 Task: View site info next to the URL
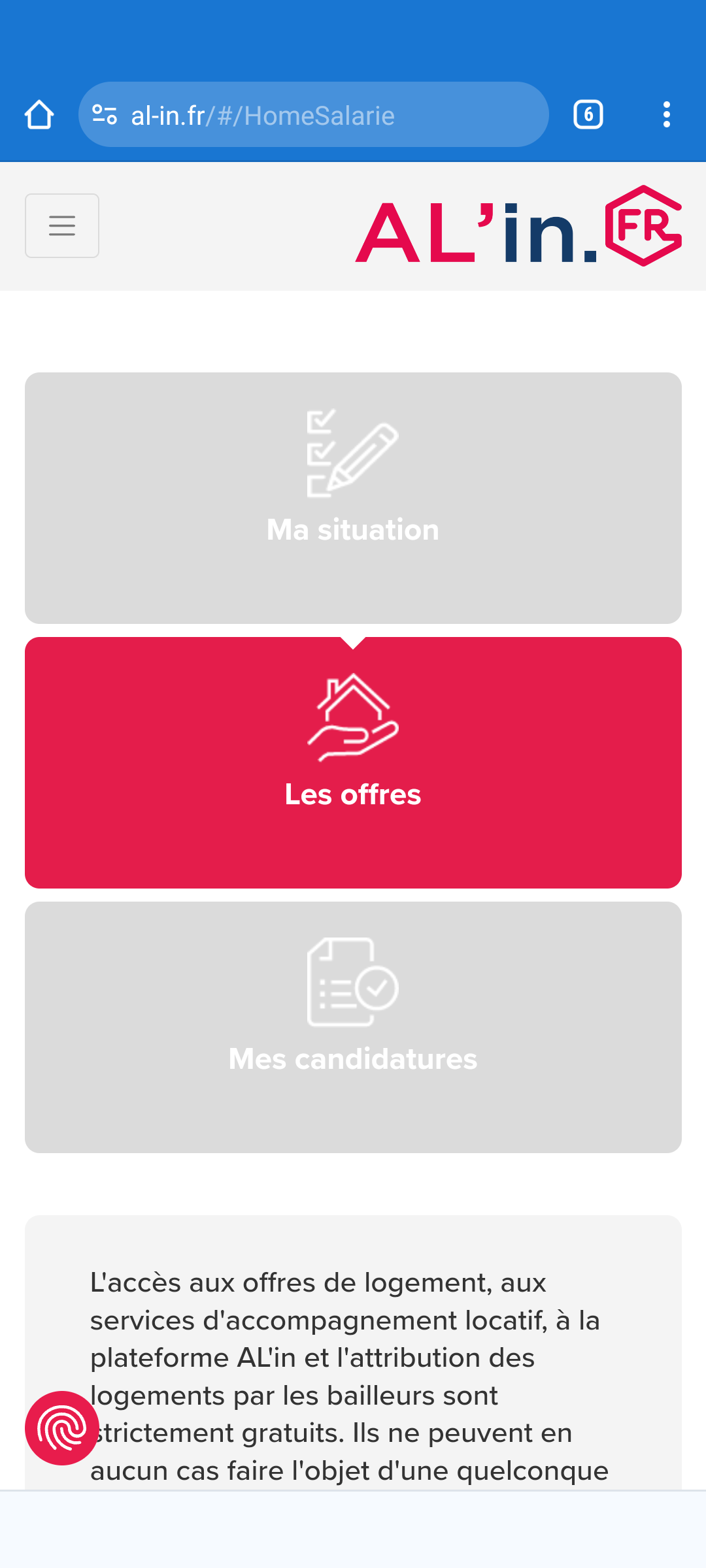pos(105,115)
